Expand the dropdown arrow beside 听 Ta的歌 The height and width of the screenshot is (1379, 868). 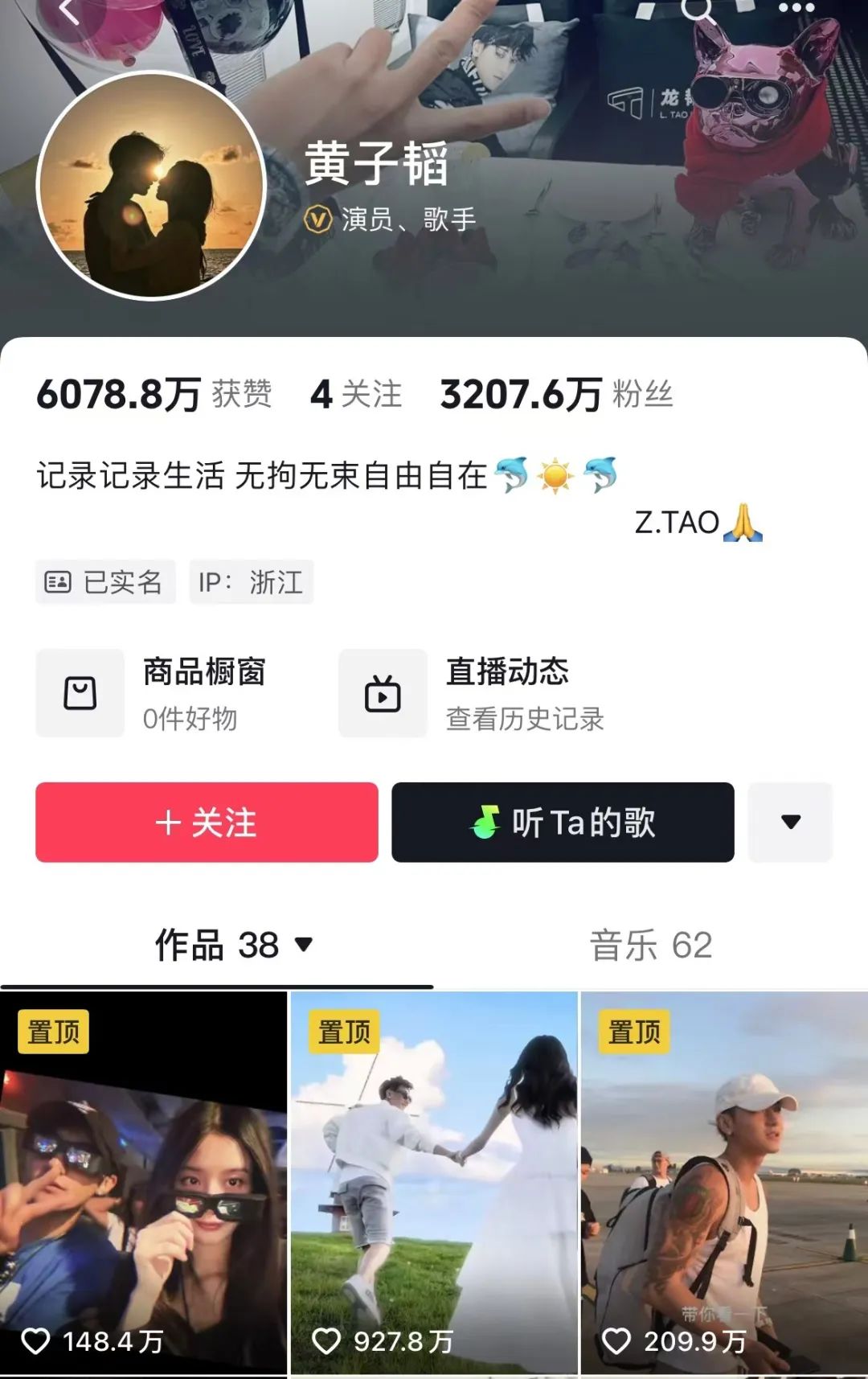click(x=790, y=823)
